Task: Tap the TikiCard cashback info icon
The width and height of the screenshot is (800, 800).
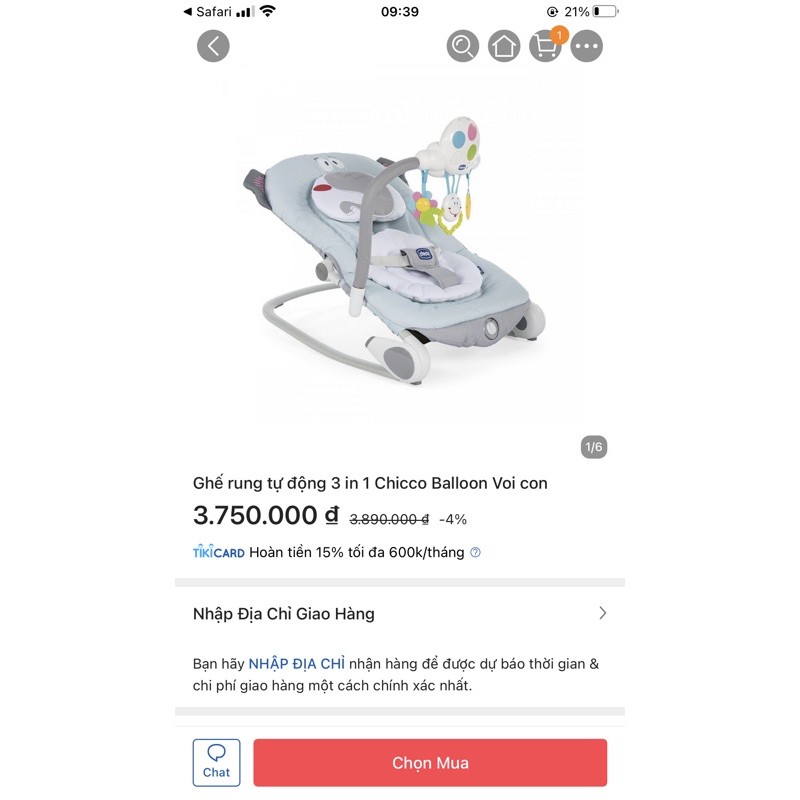Action: tap(475, 552)
